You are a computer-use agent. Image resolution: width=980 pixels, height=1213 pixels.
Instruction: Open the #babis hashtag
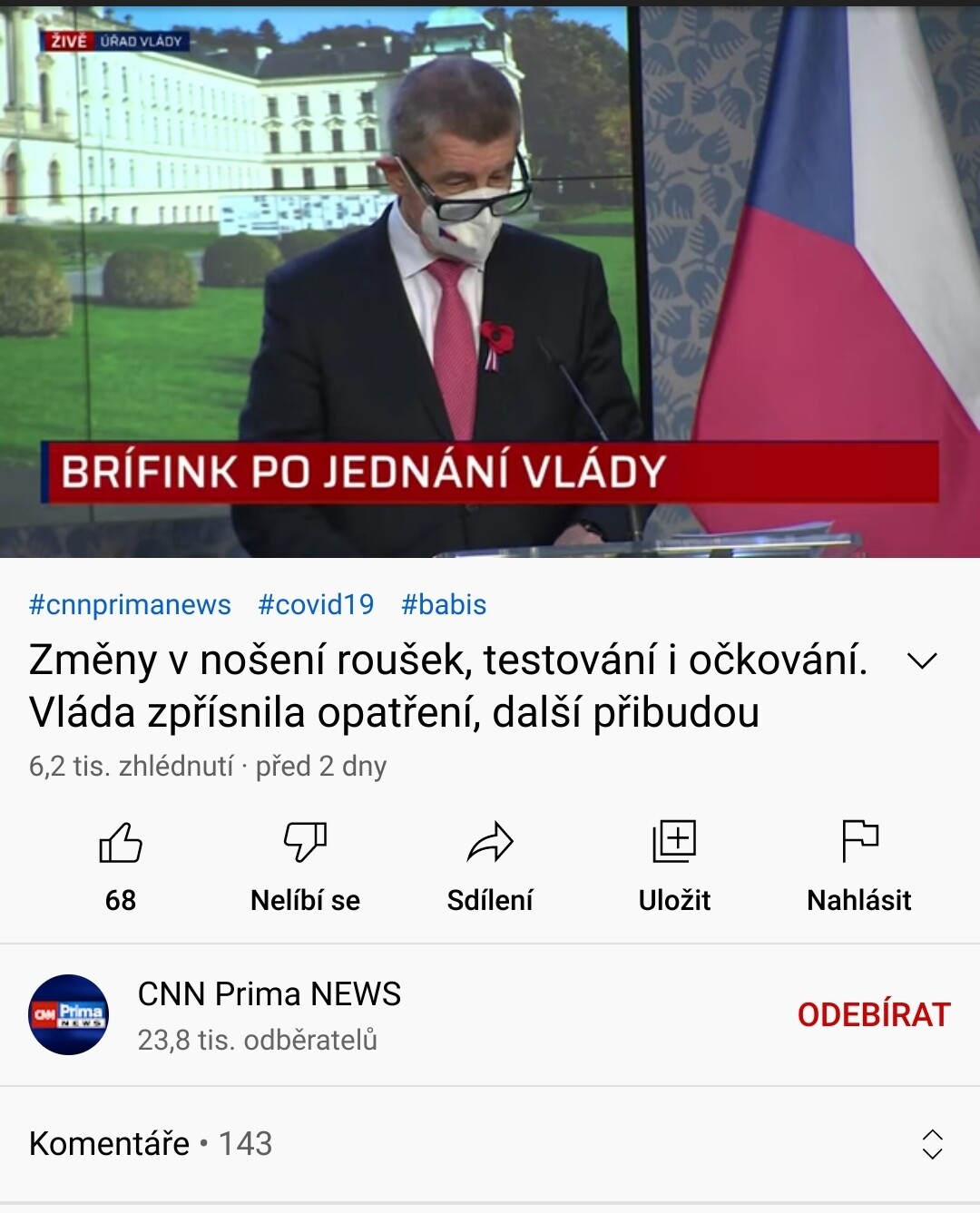pos(444,604)
